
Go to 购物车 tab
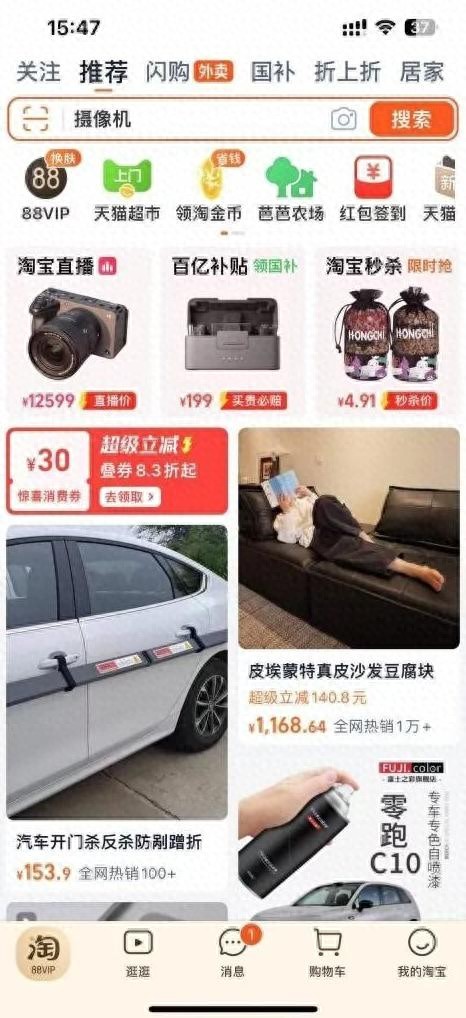click(327, 952)
